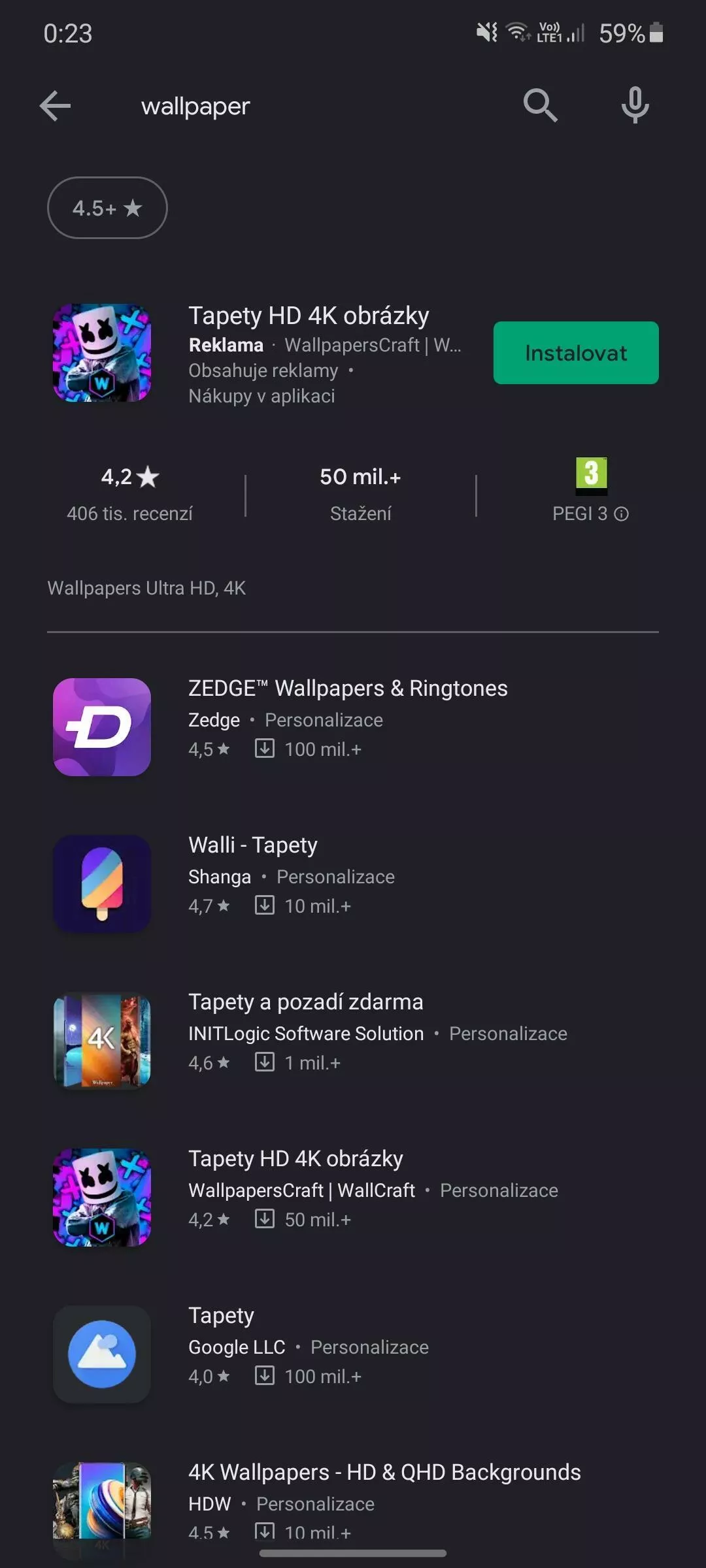Install the sponsored Tapety HD 4K obrázky app
The width and height of the screenshot is (706, 1568).
tap(575, 353)
